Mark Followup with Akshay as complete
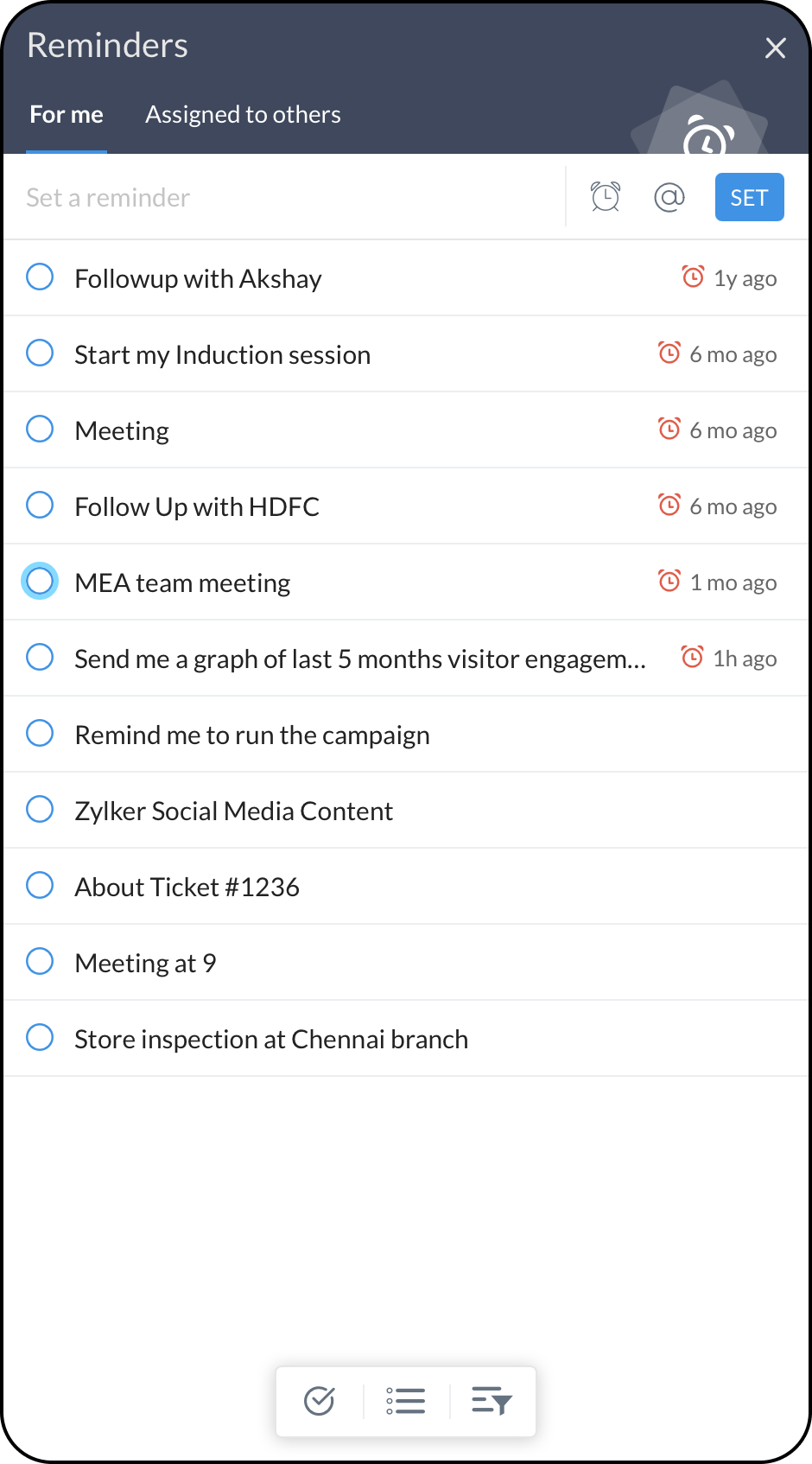Image resolution: width=812 pixels, height=1464 pixels. 40,277
